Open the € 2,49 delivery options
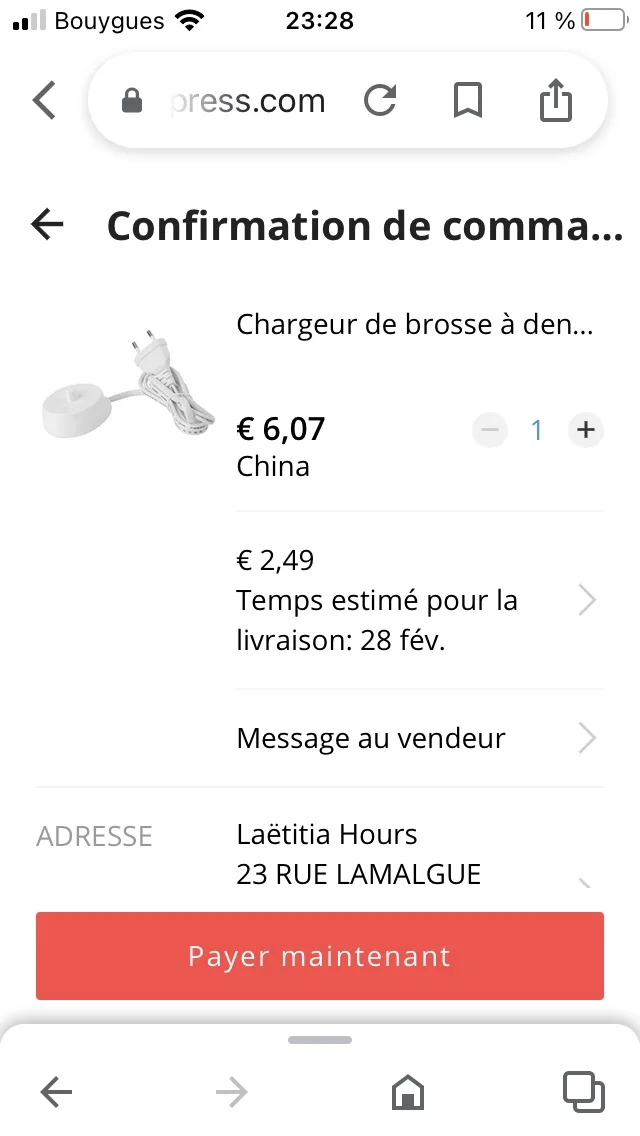Viewport: 640px width, 1136px height. tap(419, 600)
